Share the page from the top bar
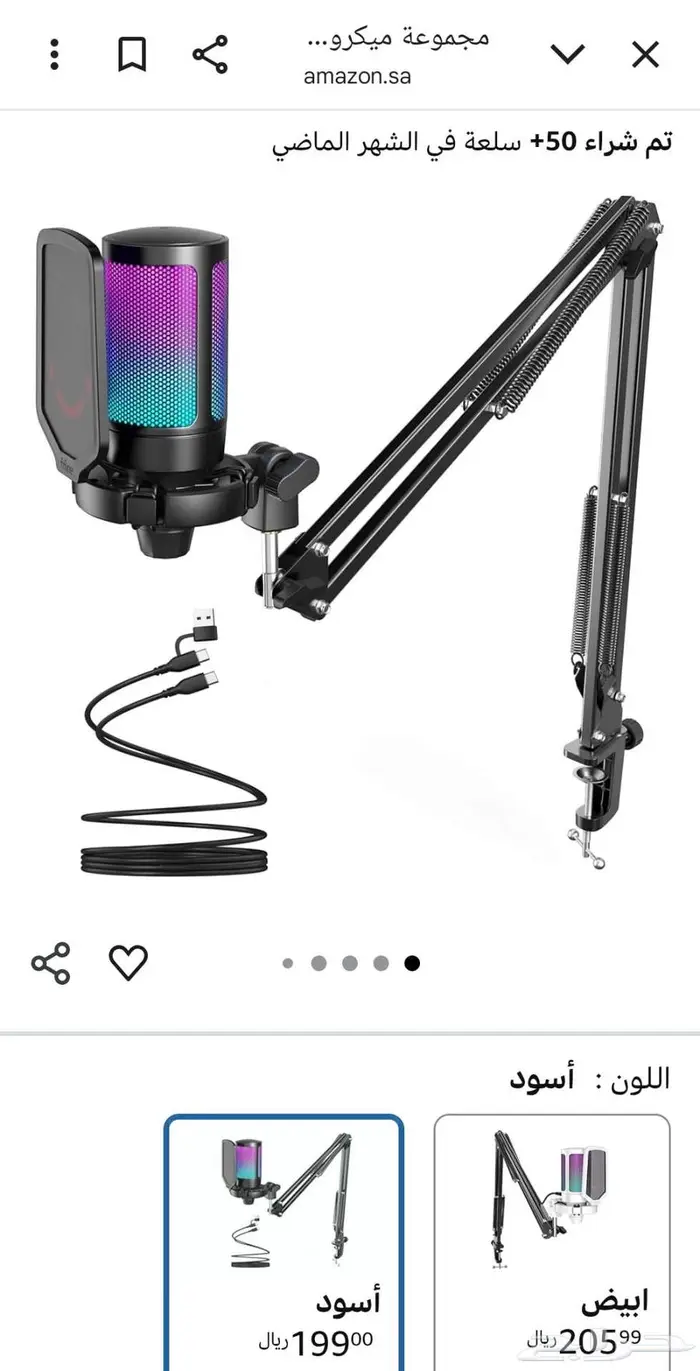Viewport: 700px width, 1371px height. click(x=210, y=55)
